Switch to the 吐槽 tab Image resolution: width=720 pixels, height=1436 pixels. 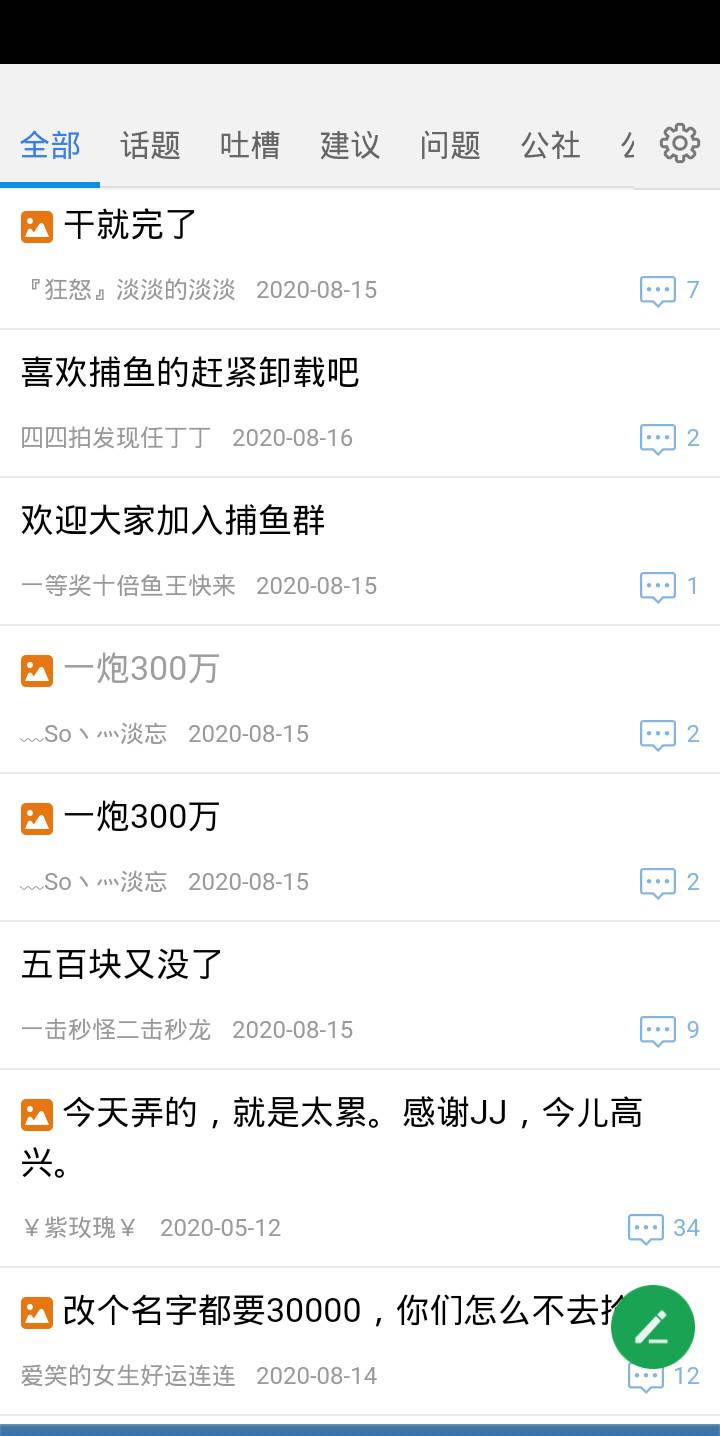coord(249,145)
